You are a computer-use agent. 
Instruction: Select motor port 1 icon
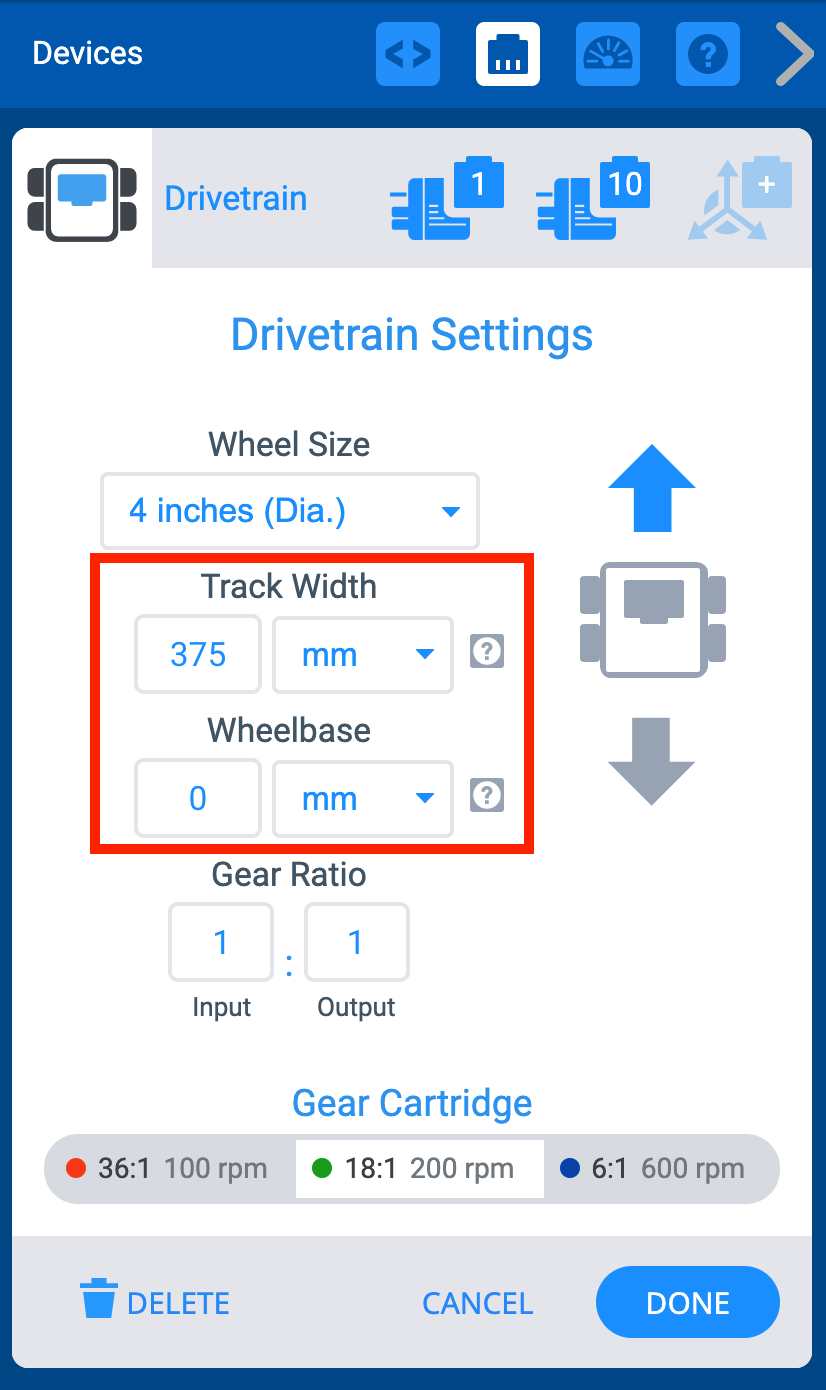point(446,199)
